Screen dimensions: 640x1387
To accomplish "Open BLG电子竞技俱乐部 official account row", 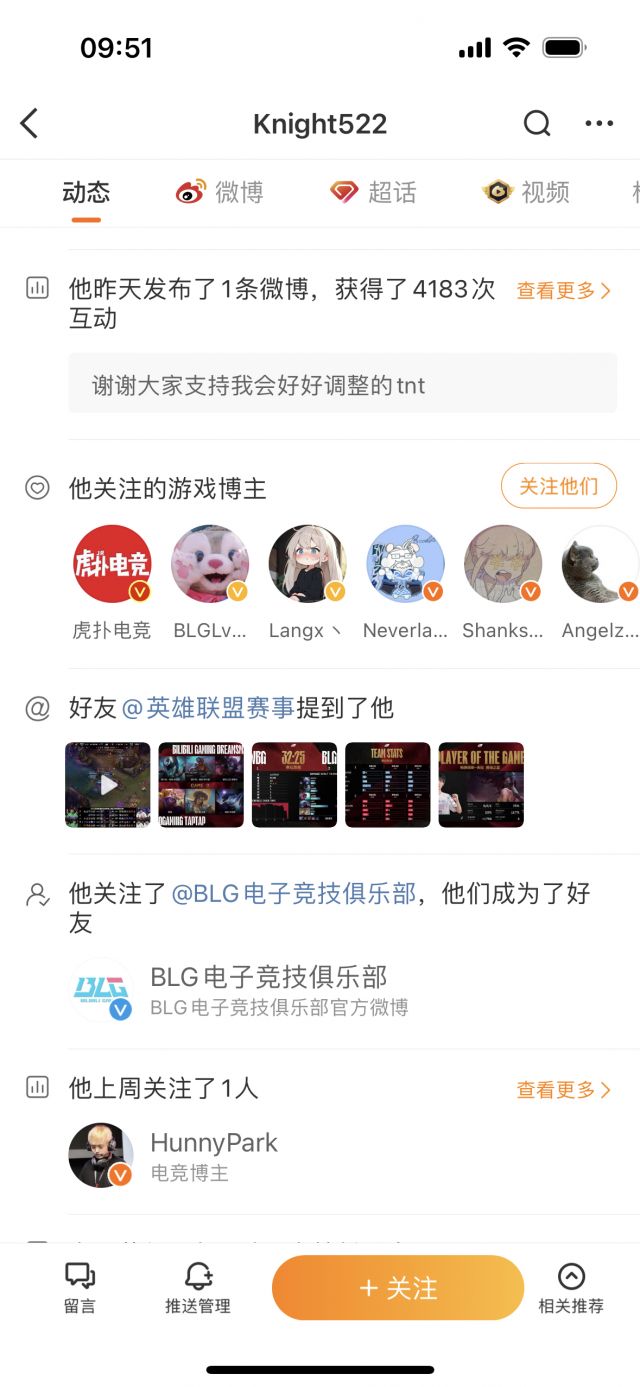I will 268,990.
